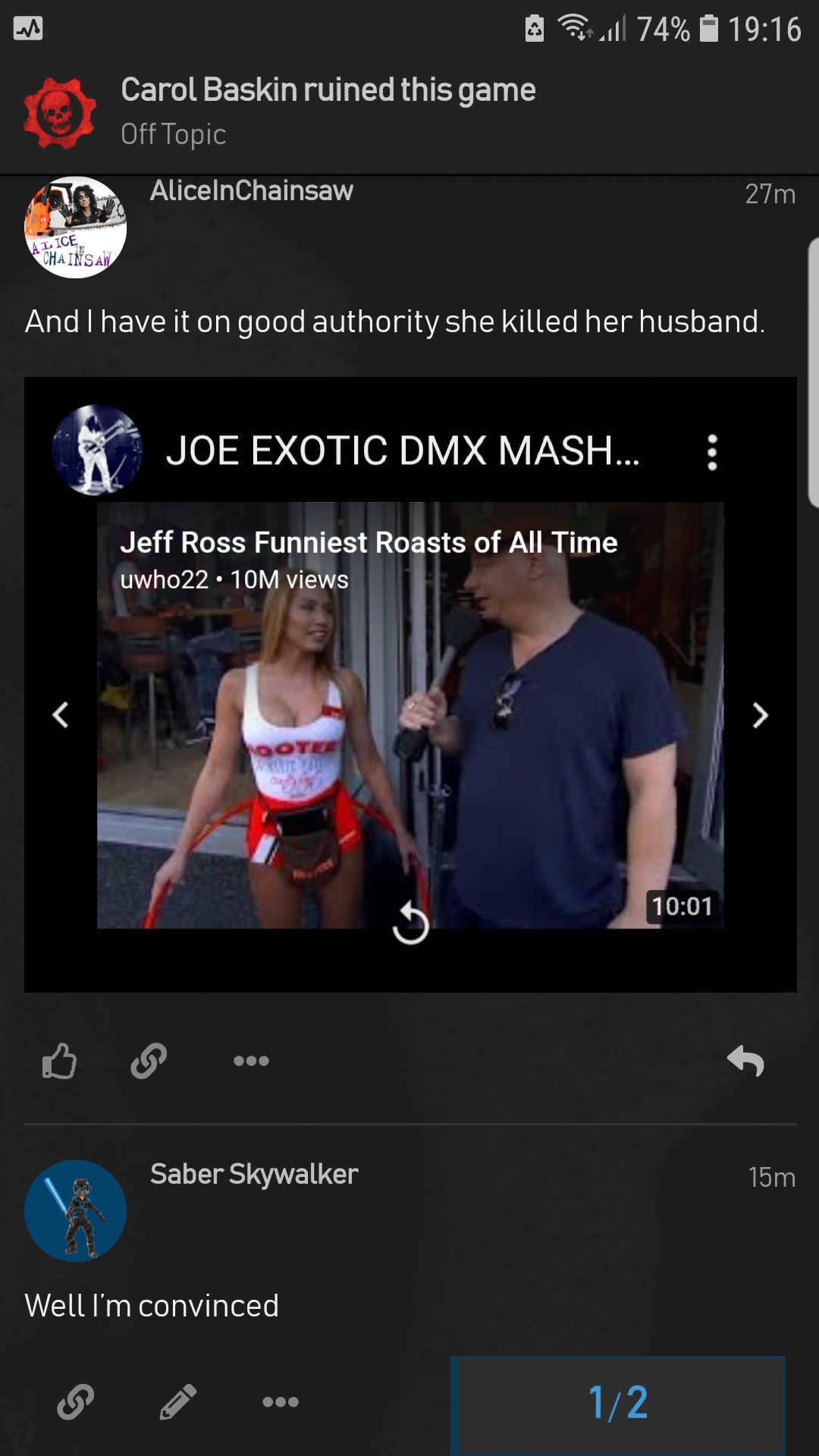View Saber Skywalker's profile
Image resolution: width=819 pixels, height=1456 pixels.
[x=75, y=1210]
